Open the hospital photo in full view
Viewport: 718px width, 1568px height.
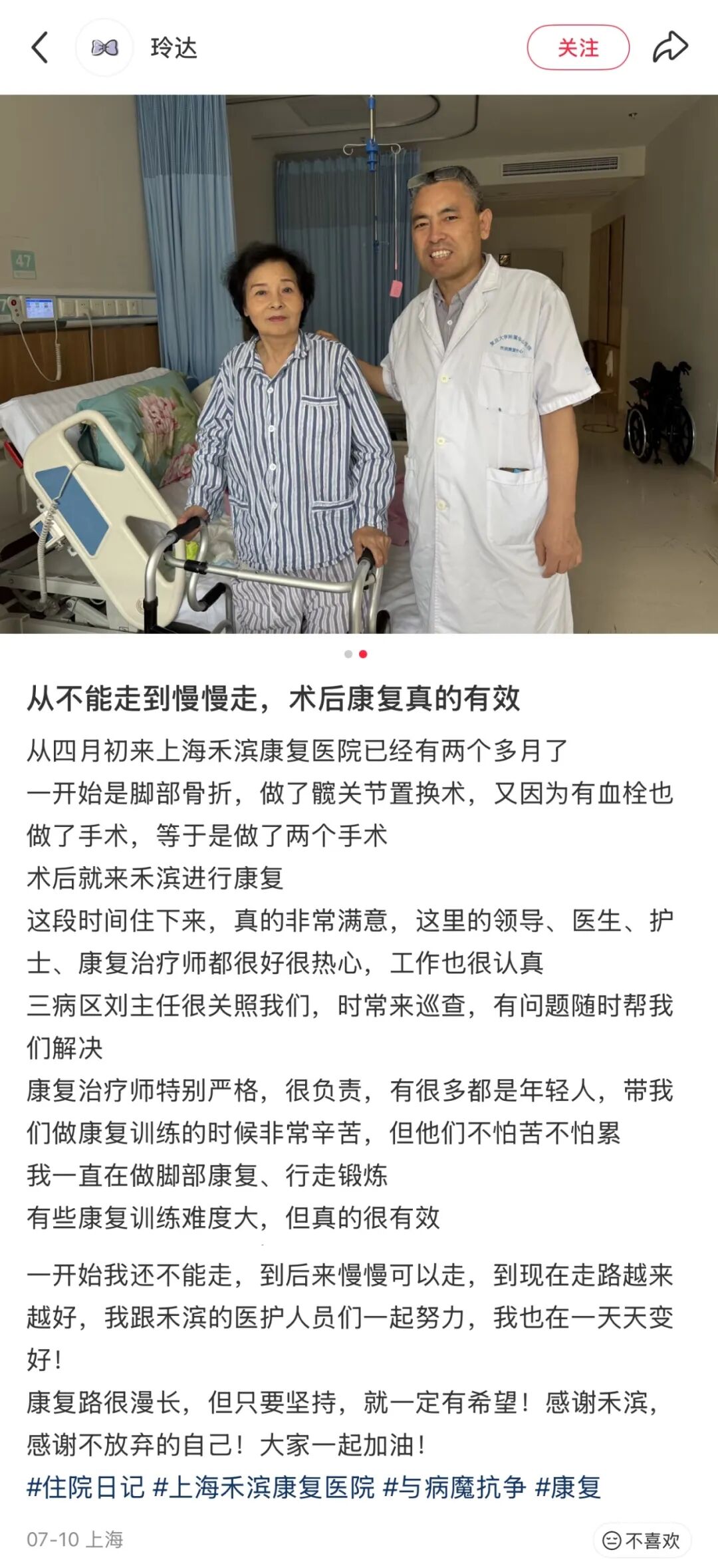coord(359,364)
